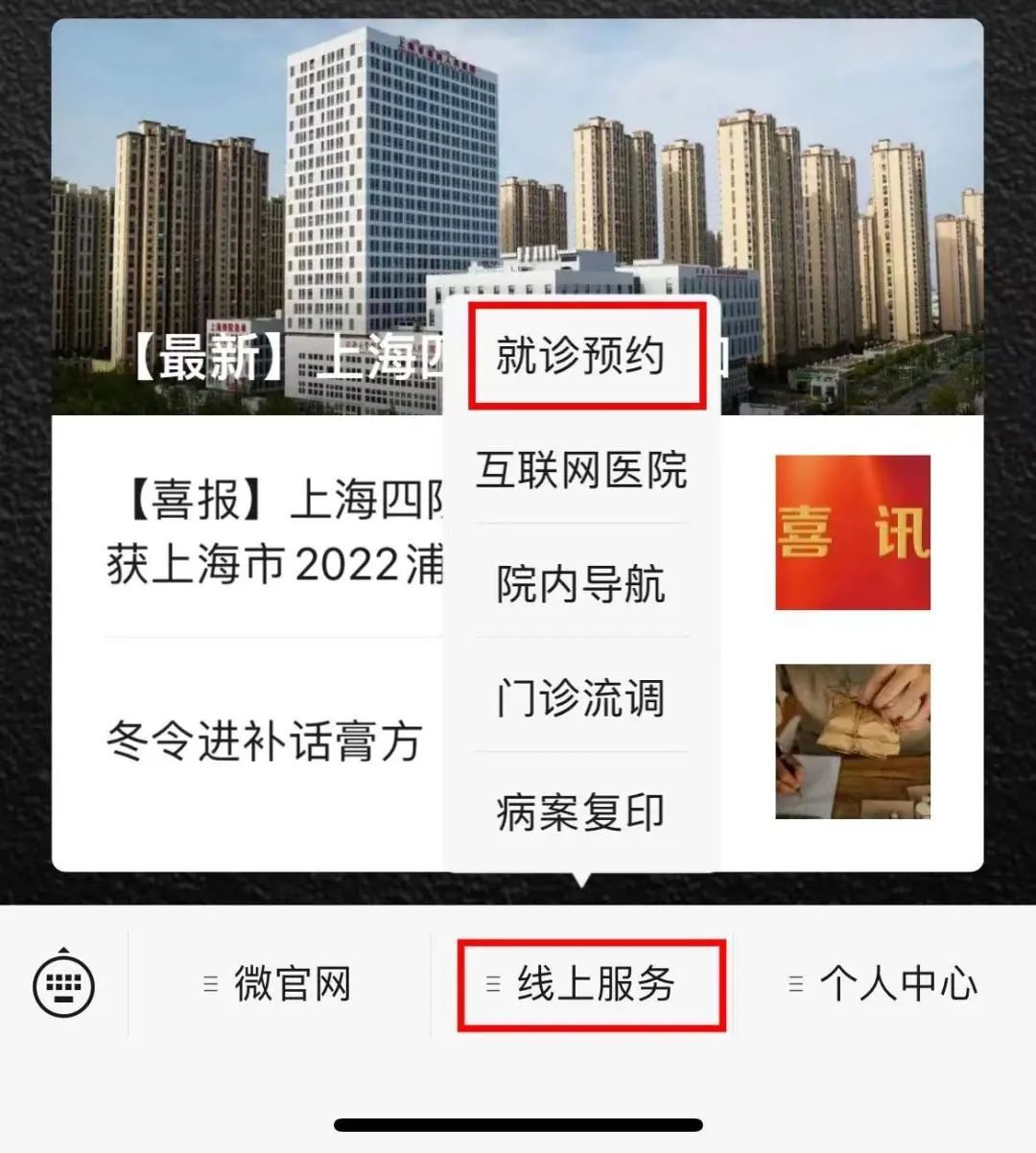Choose 院内导航 in the popup

coord(580,584)
